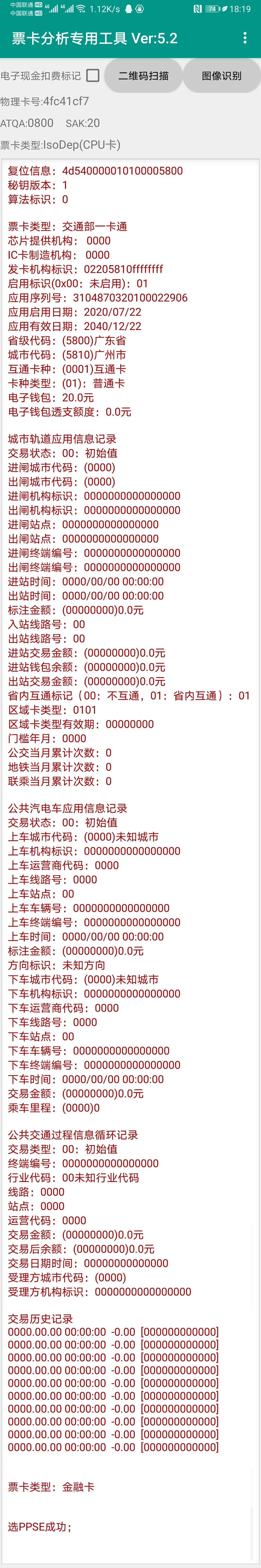Check the 电子现金扣费标记 checkbox
The image size is (261, 1568).
click(x=93, y=75)
